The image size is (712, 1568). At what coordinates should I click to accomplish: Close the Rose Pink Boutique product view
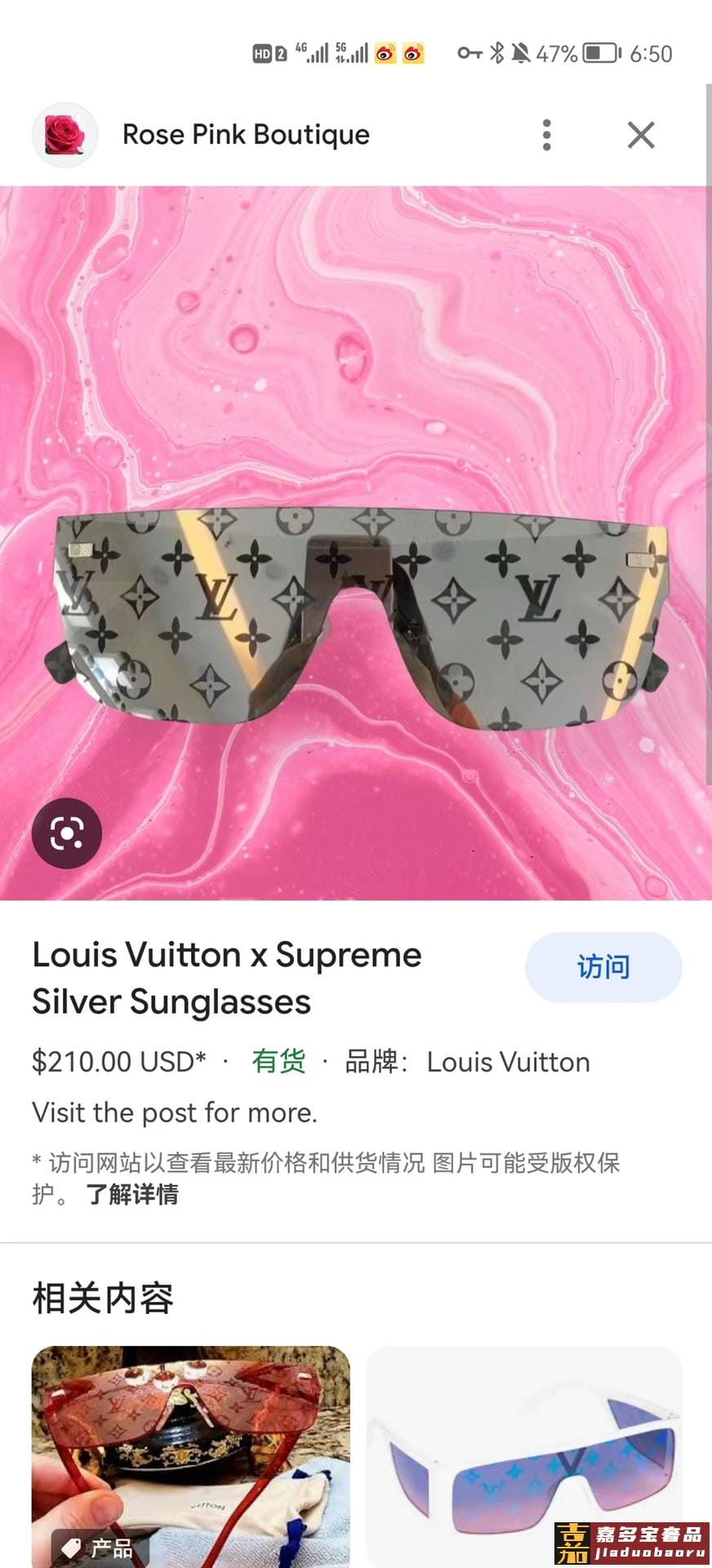641,135
